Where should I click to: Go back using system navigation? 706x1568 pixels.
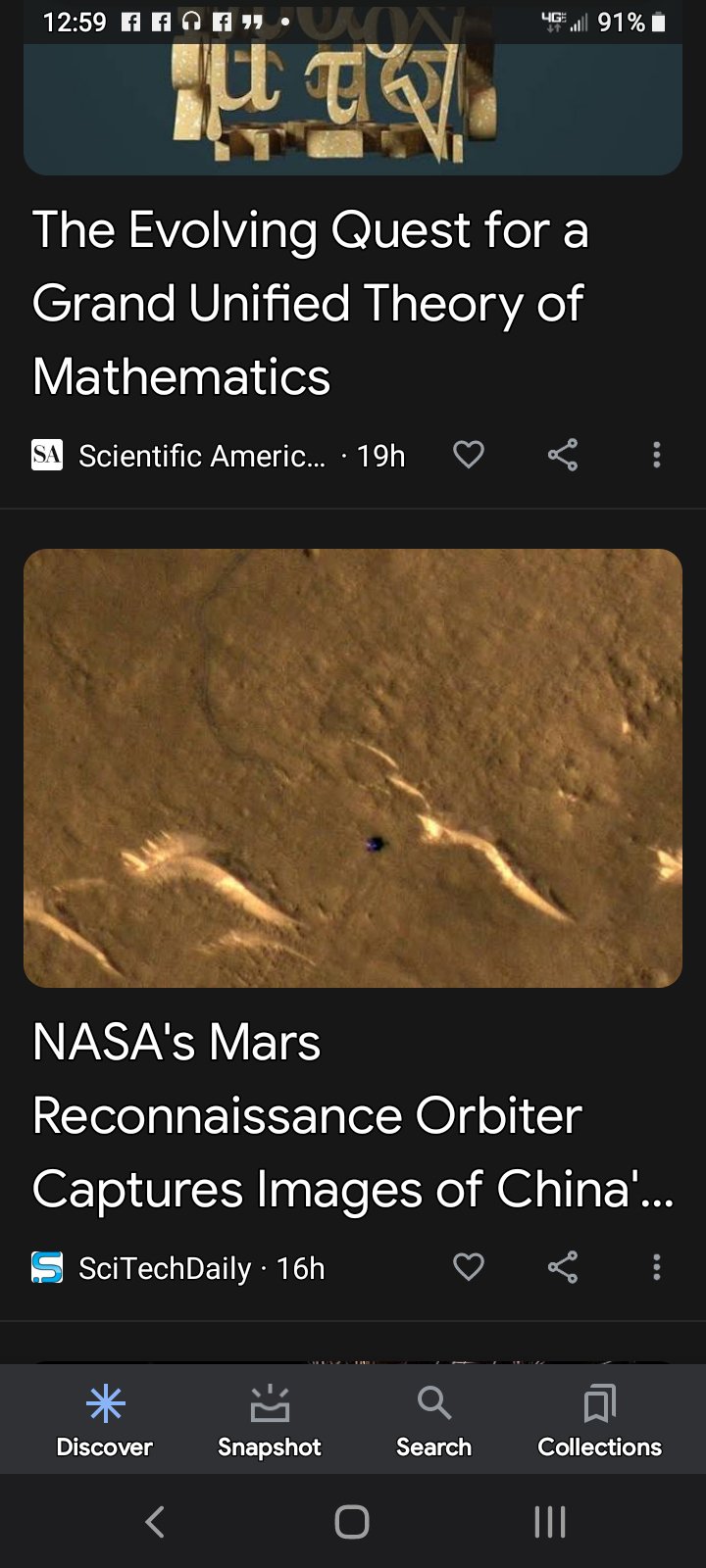(x=155, y=1522)
